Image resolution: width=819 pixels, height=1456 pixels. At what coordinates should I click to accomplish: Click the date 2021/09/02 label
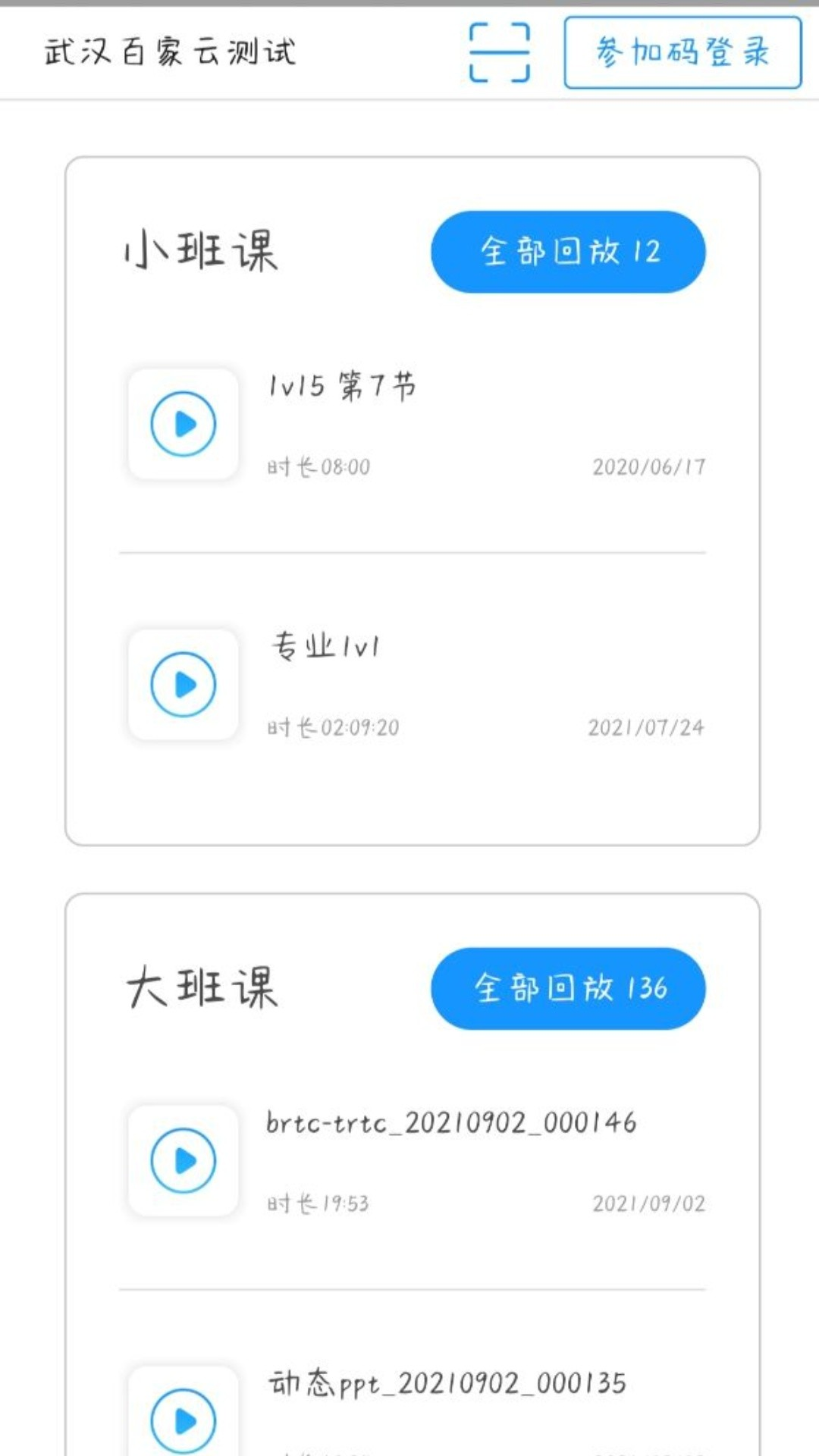648,1202
